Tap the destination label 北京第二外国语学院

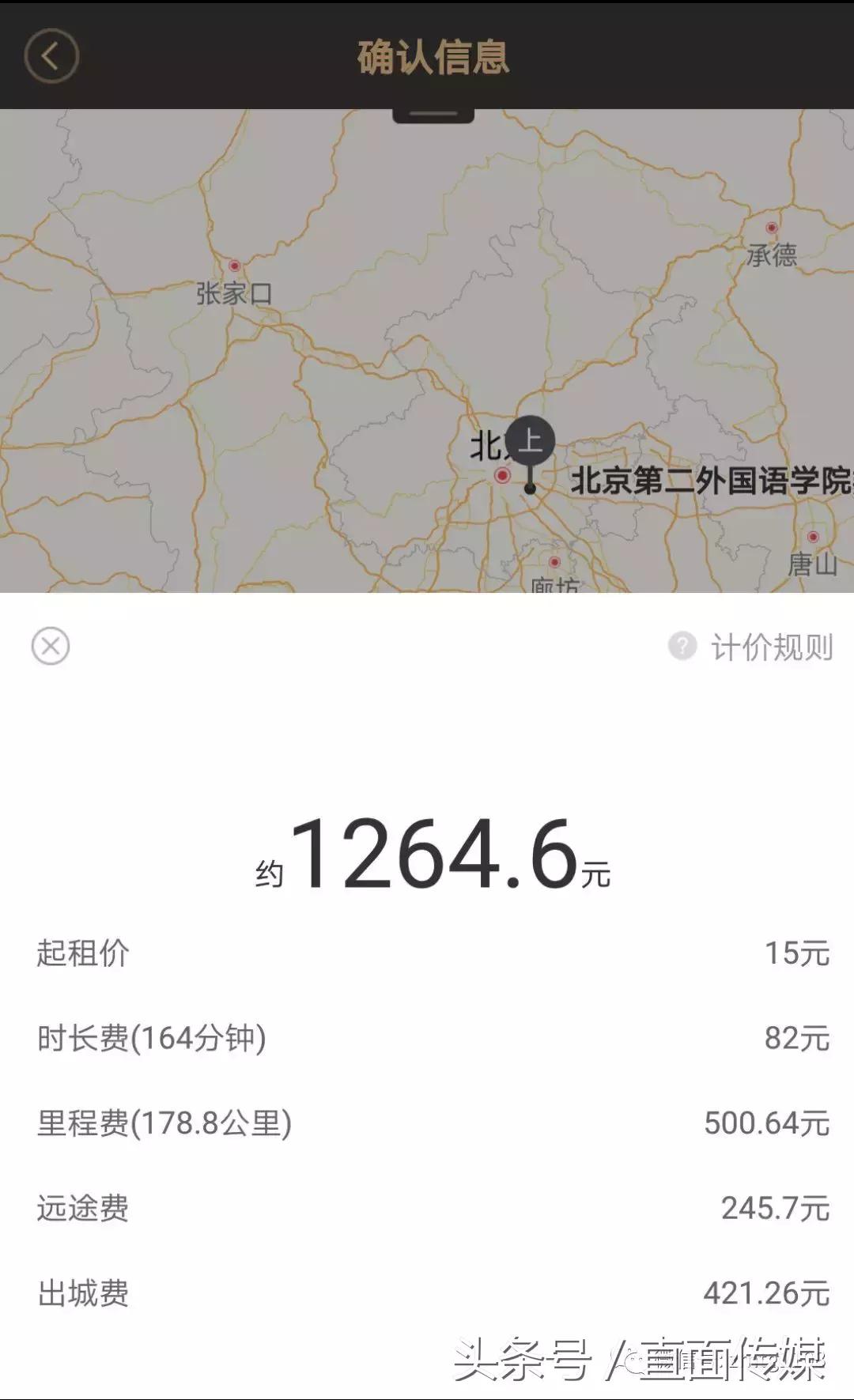click(708, 478)
